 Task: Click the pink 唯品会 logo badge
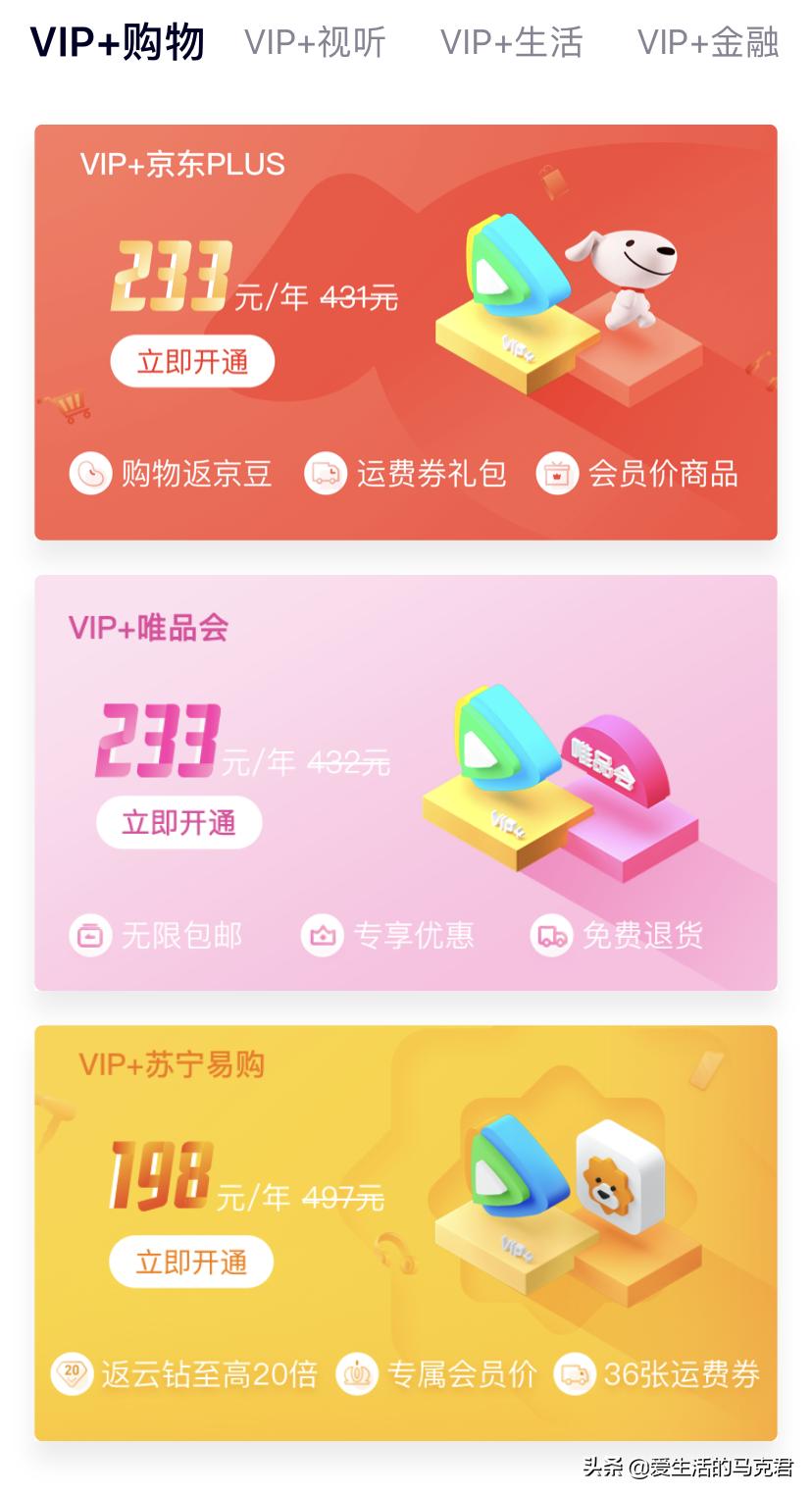[x=616, y=760]
